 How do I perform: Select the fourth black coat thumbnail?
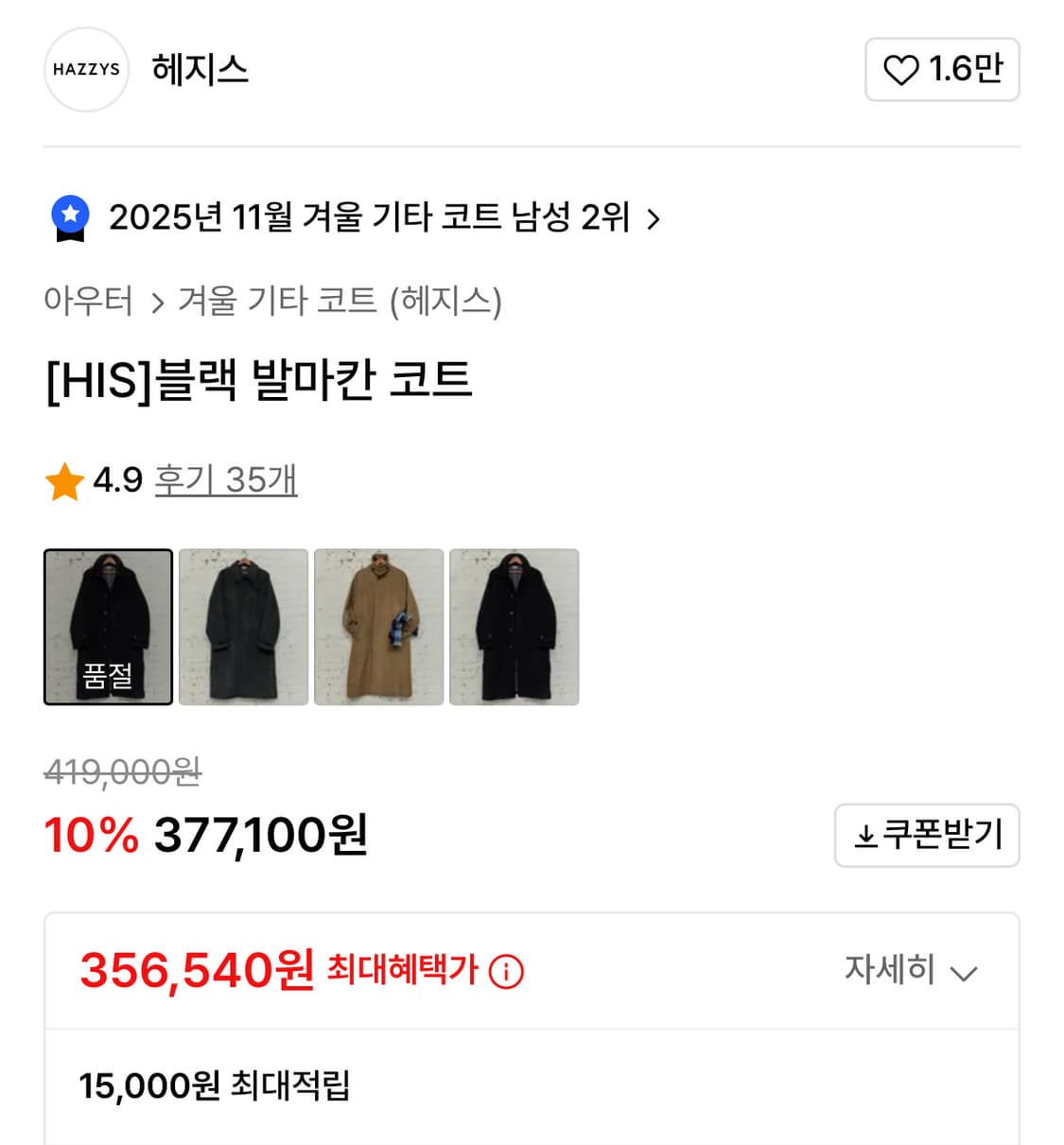(514, 626)
